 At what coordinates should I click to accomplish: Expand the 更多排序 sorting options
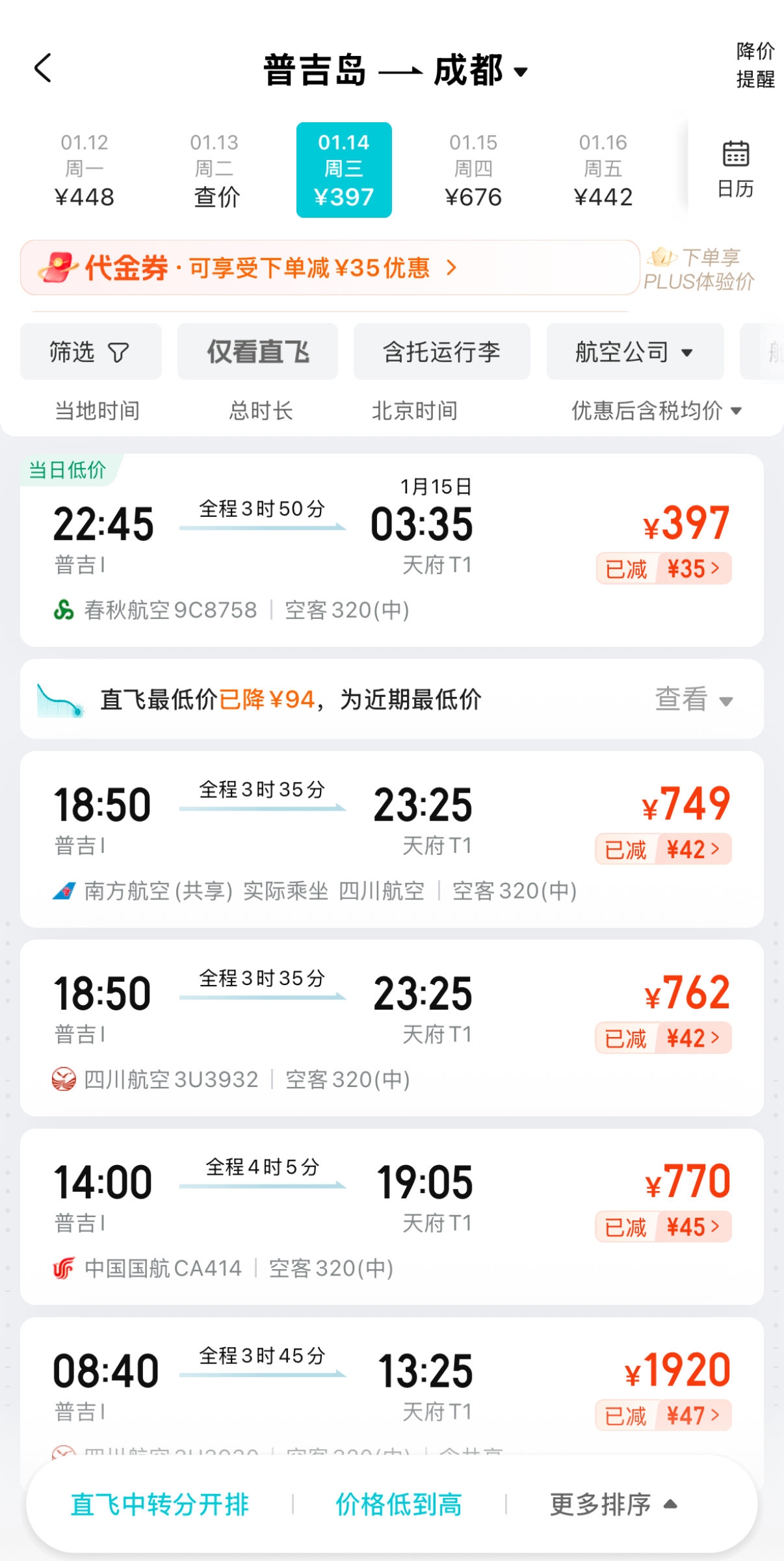pyautogui.click(x=613, y=1504)
